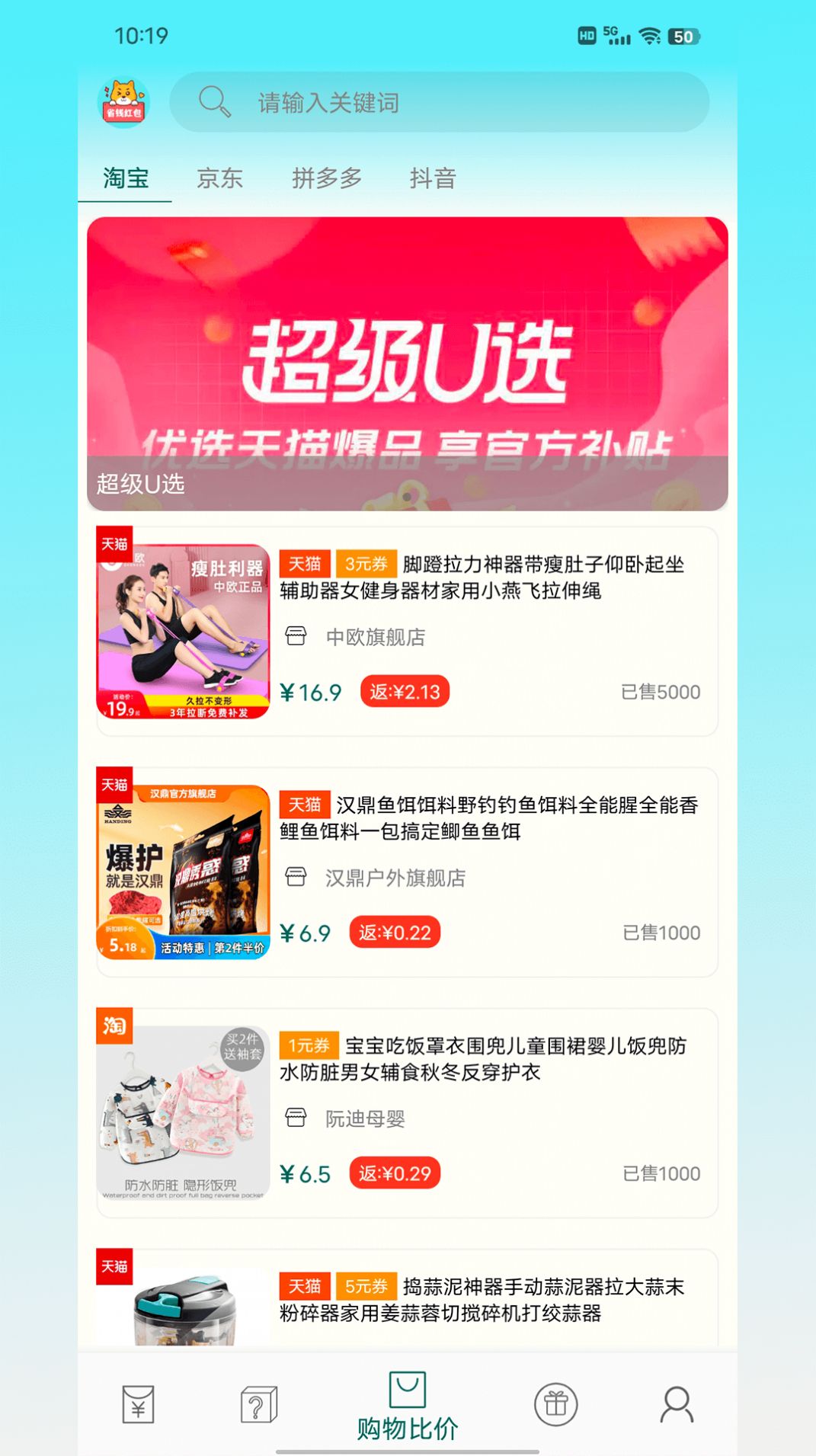Tap the 请输入关键词 search field

439,102
